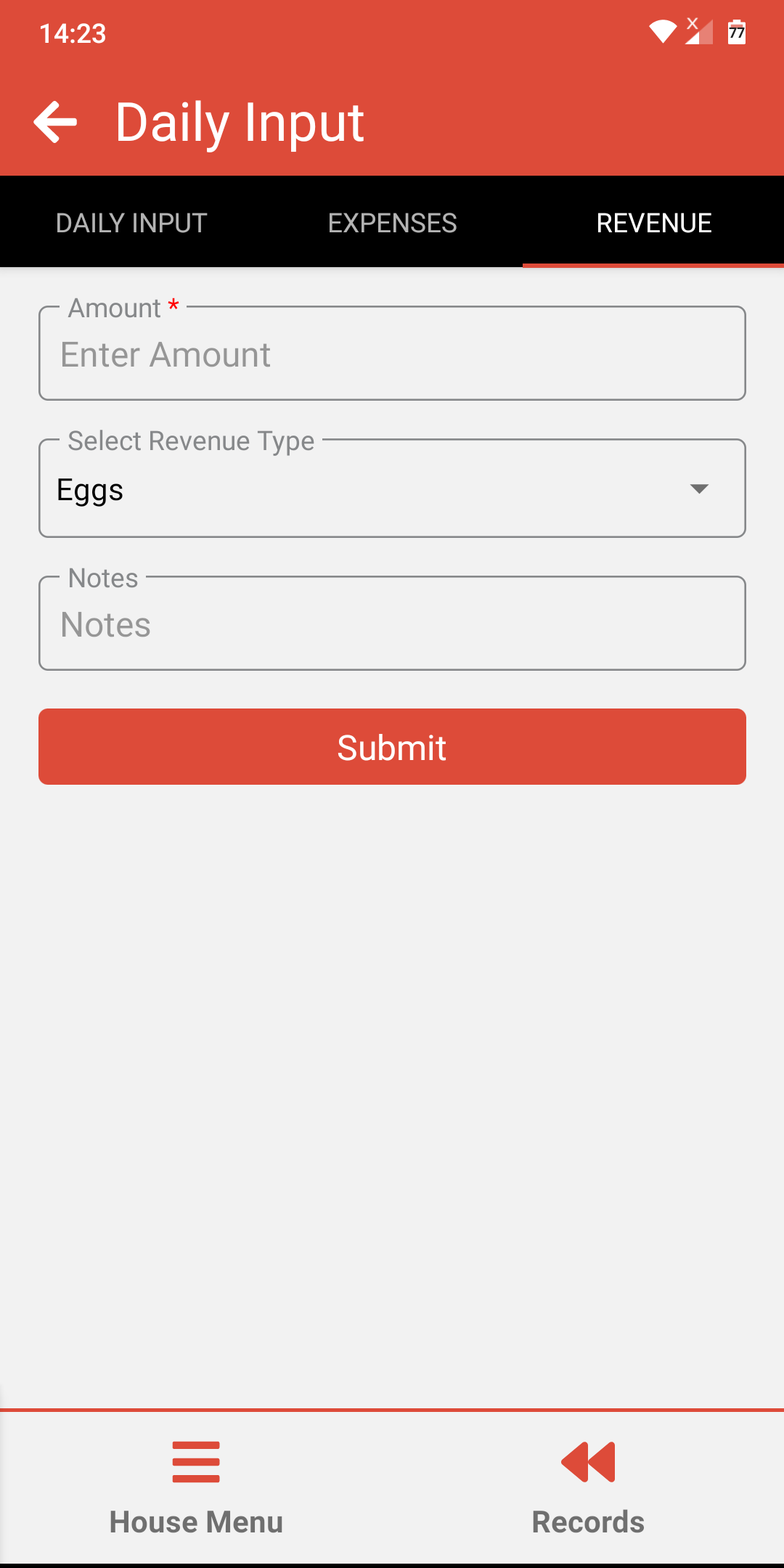The image size is (784, 1568).
Task: Switch to the Expenses tab
Action: 392,223
